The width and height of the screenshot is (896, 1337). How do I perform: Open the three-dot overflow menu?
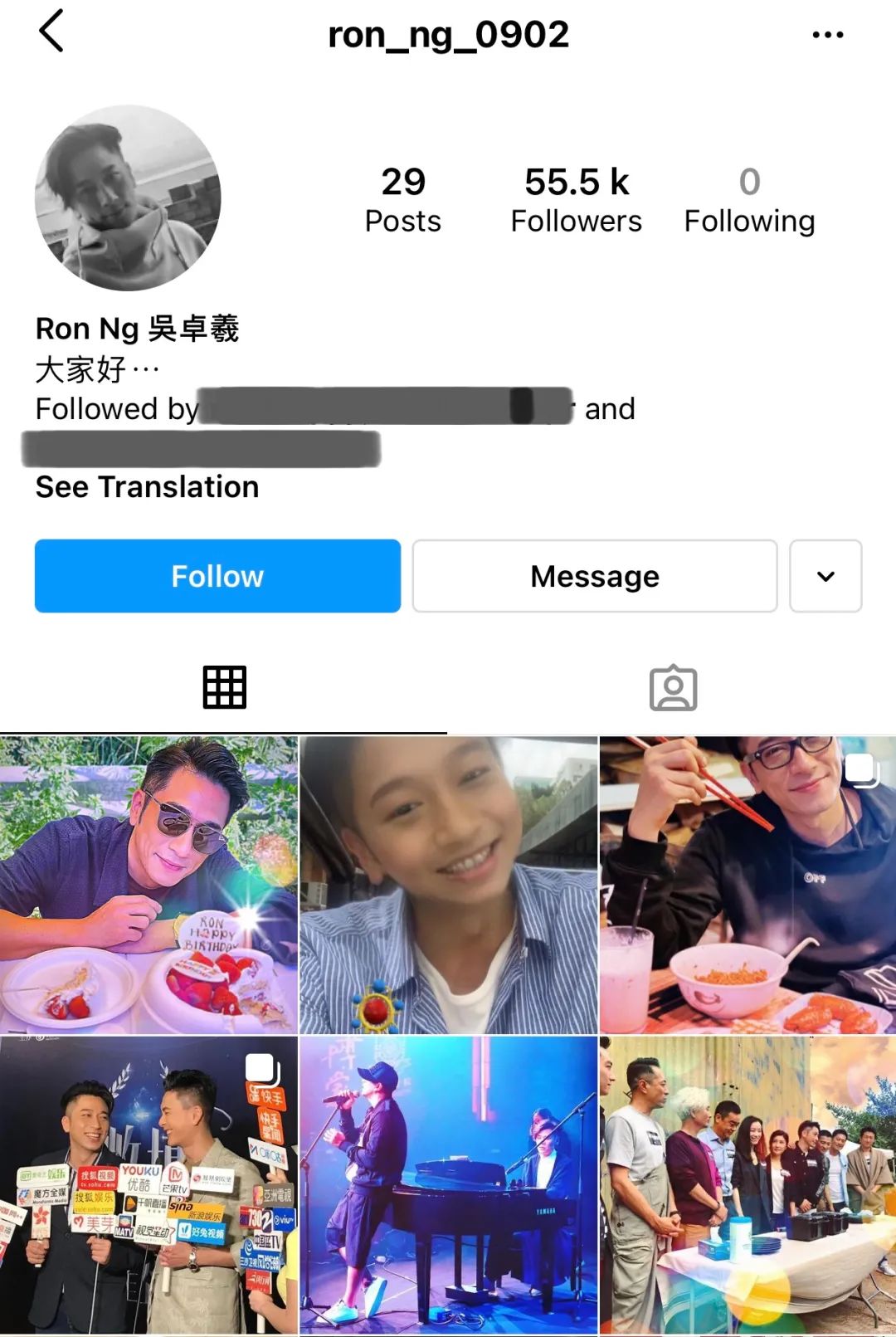827,35
